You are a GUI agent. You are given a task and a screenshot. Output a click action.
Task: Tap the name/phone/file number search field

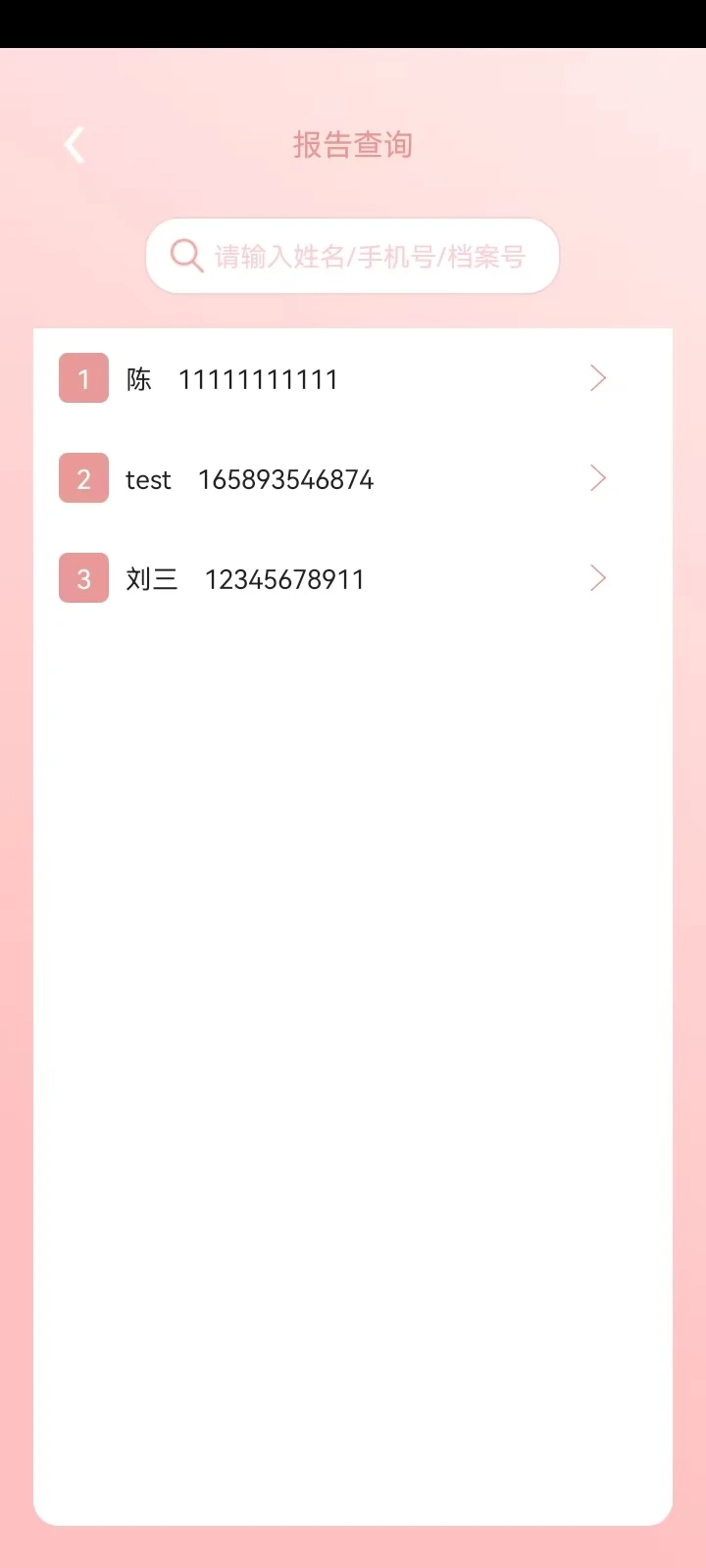pyautogui.click(x=352, y=256)
